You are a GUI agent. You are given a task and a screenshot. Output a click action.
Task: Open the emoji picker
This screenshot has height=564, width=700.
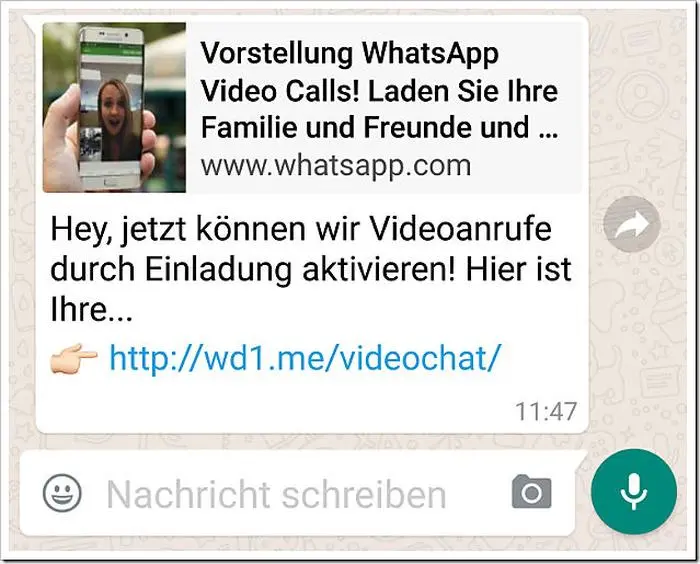63,492
